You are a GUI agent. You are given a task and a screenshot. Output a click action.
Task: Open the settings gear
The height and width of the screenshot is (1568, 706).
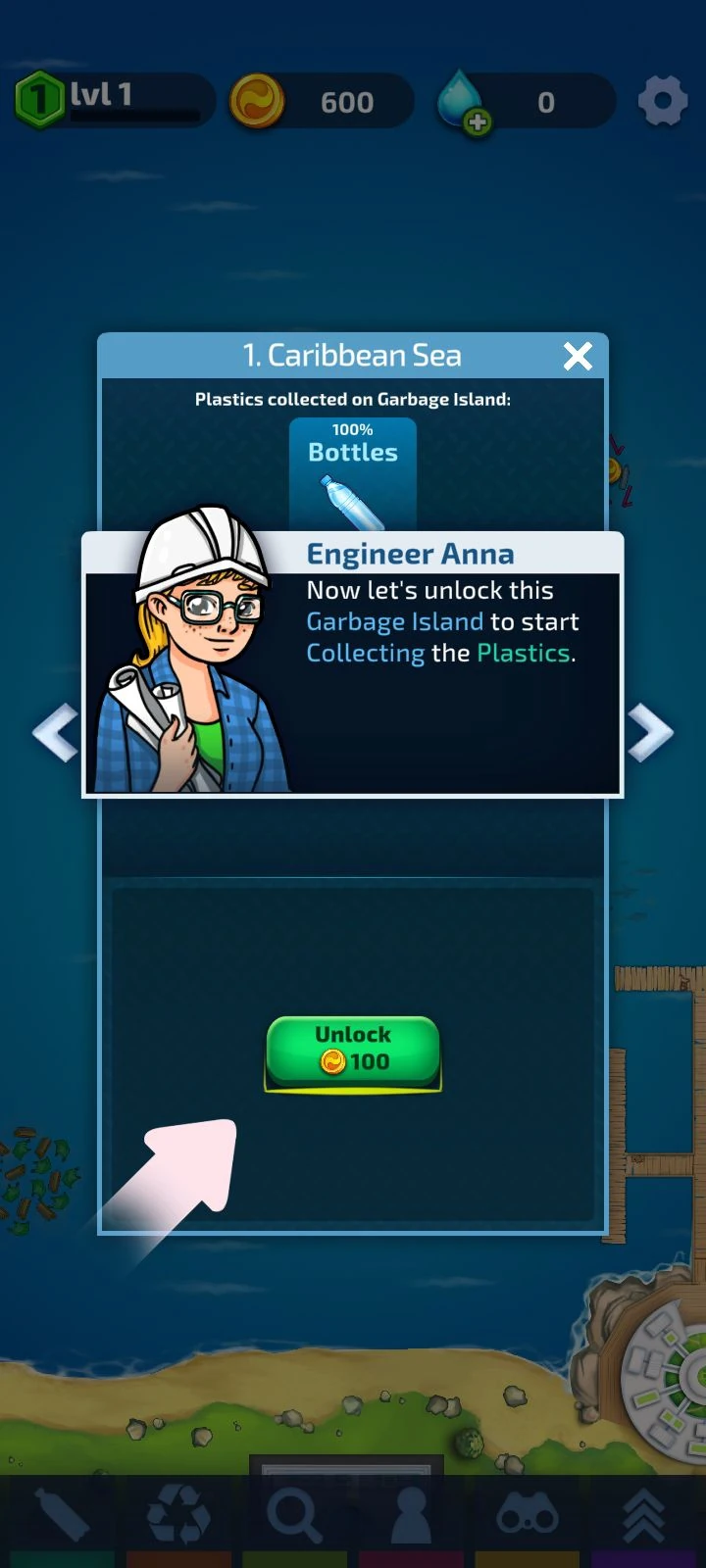click(663, 101)
